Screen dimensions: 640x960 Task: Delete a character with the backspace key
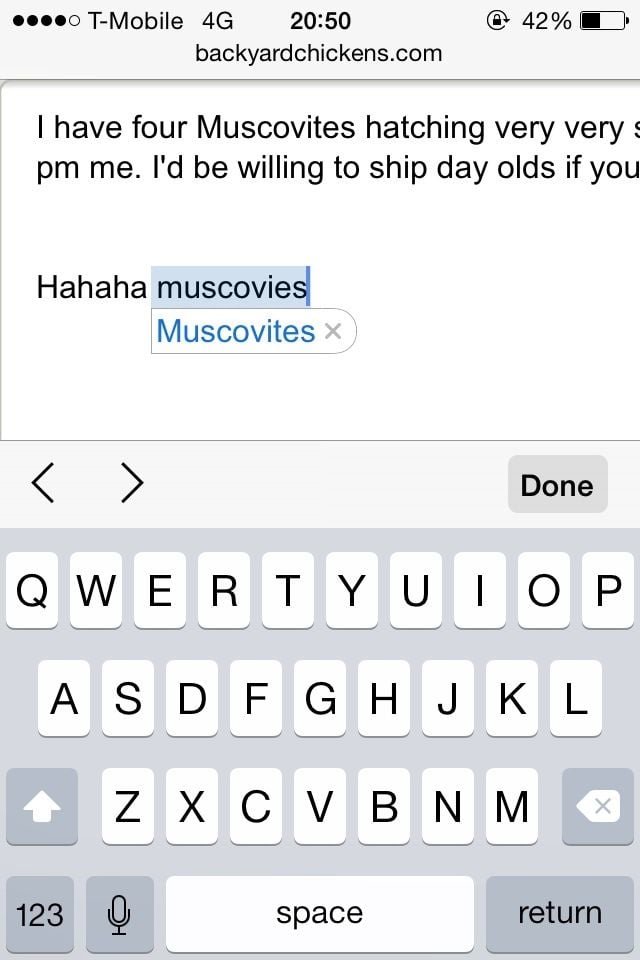[x=598, y=807]
